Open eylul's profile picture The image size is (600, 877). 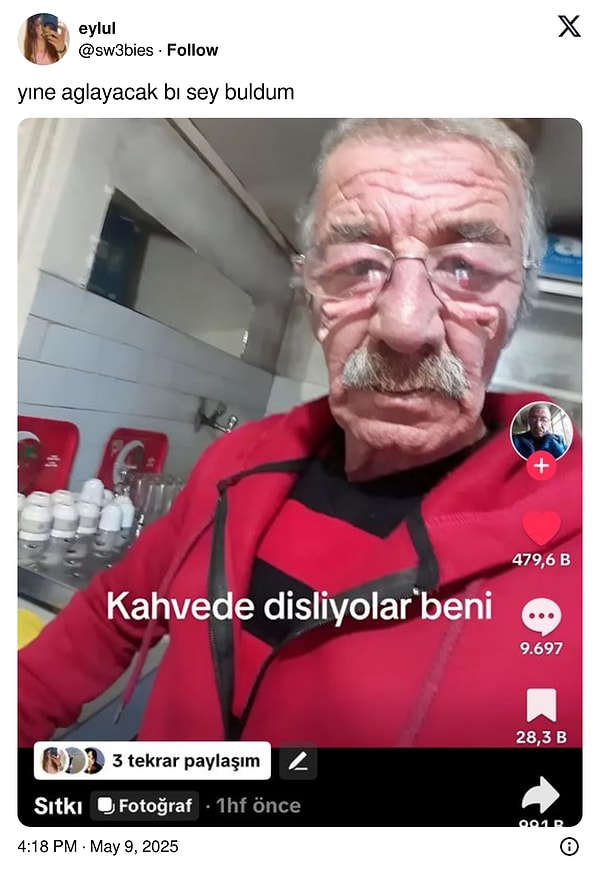43,39
